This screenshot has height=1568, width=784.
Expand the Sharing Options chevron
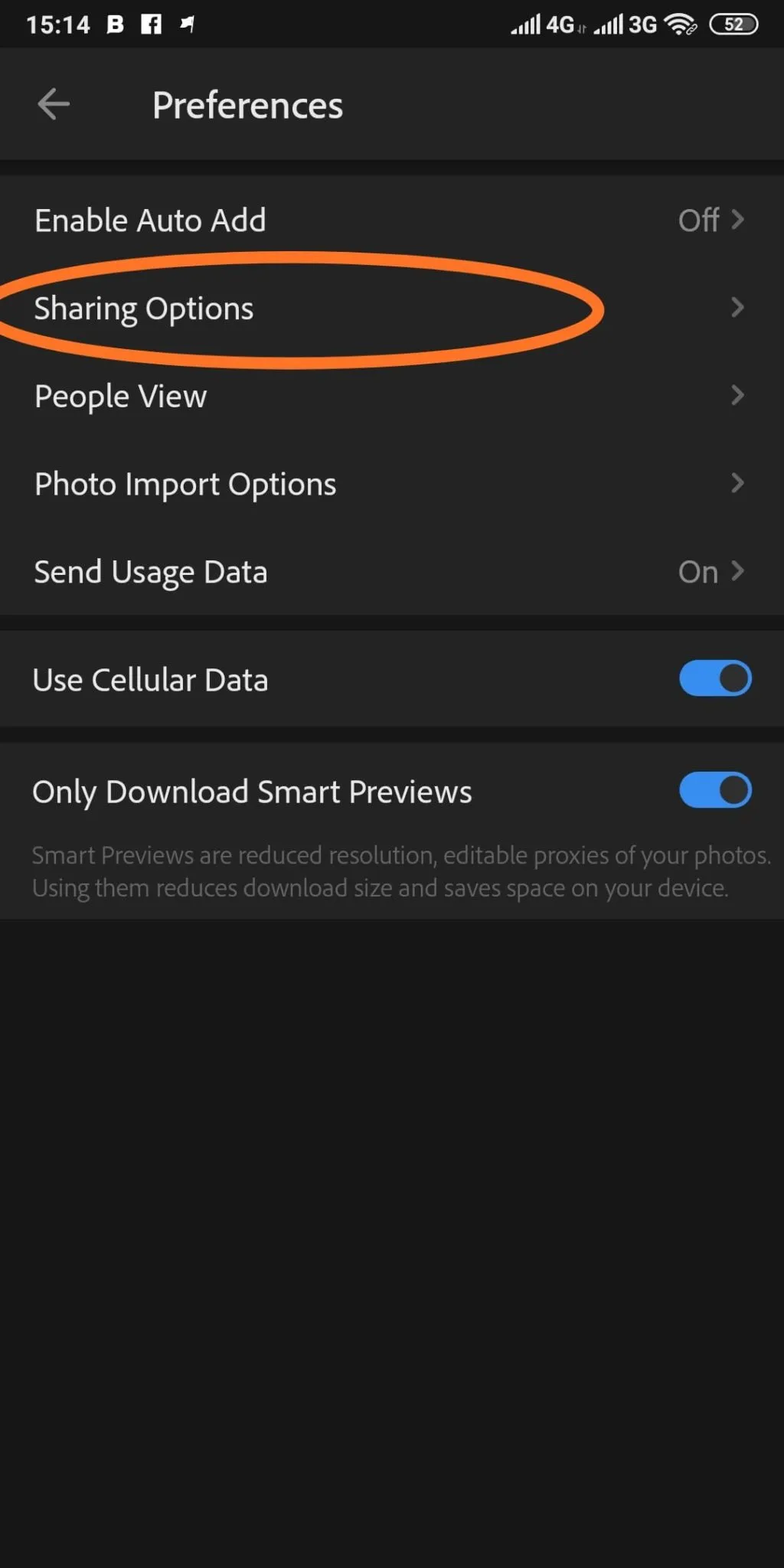[x=737, y=308]
